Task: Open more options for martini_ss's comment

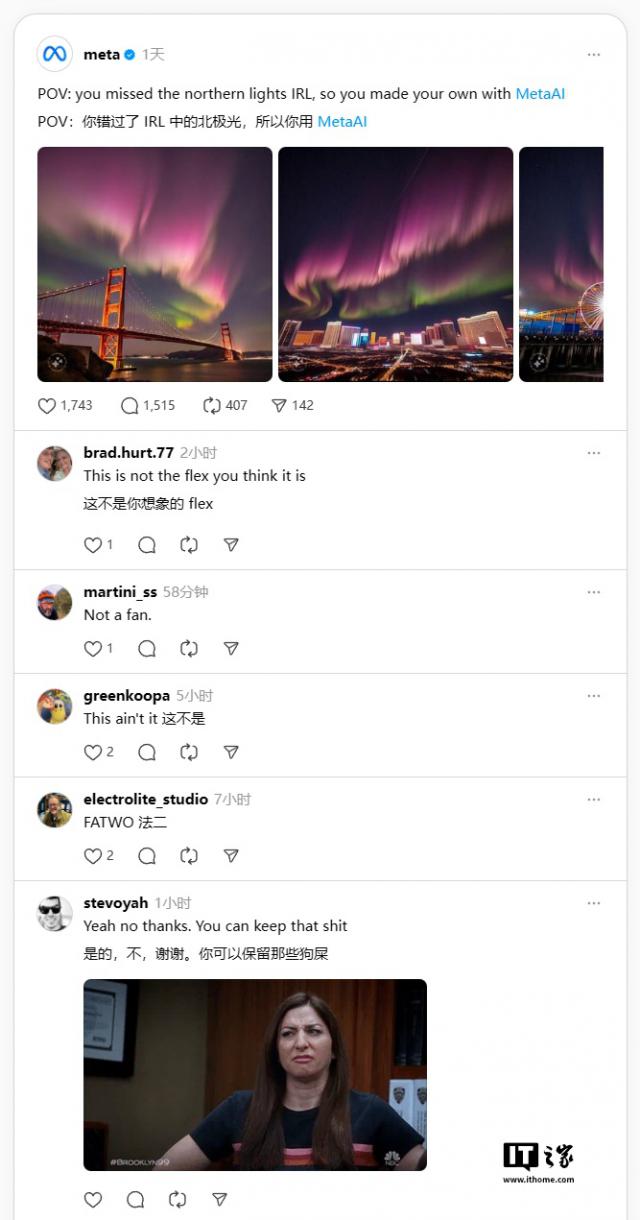Action: pyautogui.click(x=594, y=592)
